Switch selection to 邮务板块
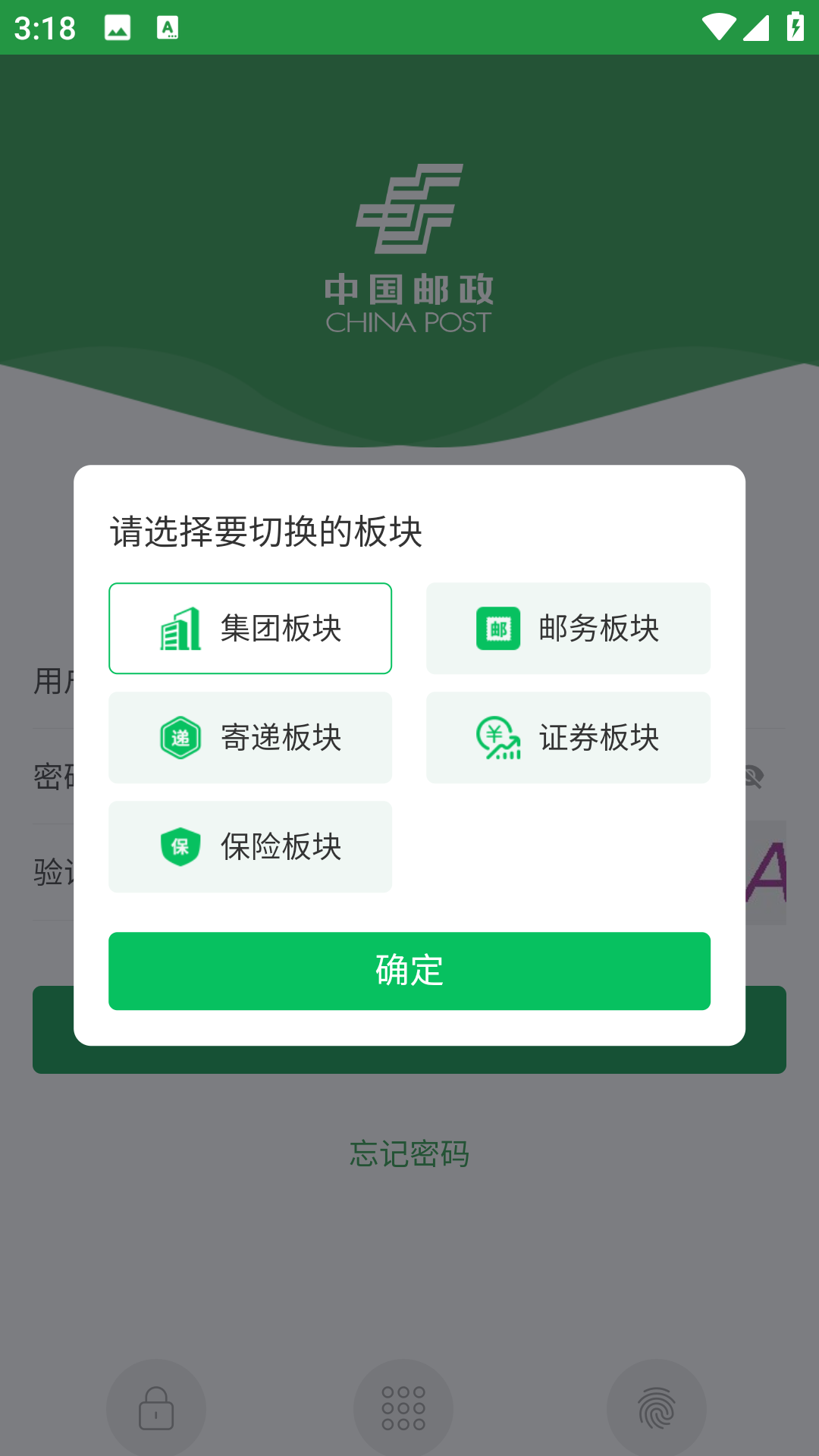 tap(568, 628)
